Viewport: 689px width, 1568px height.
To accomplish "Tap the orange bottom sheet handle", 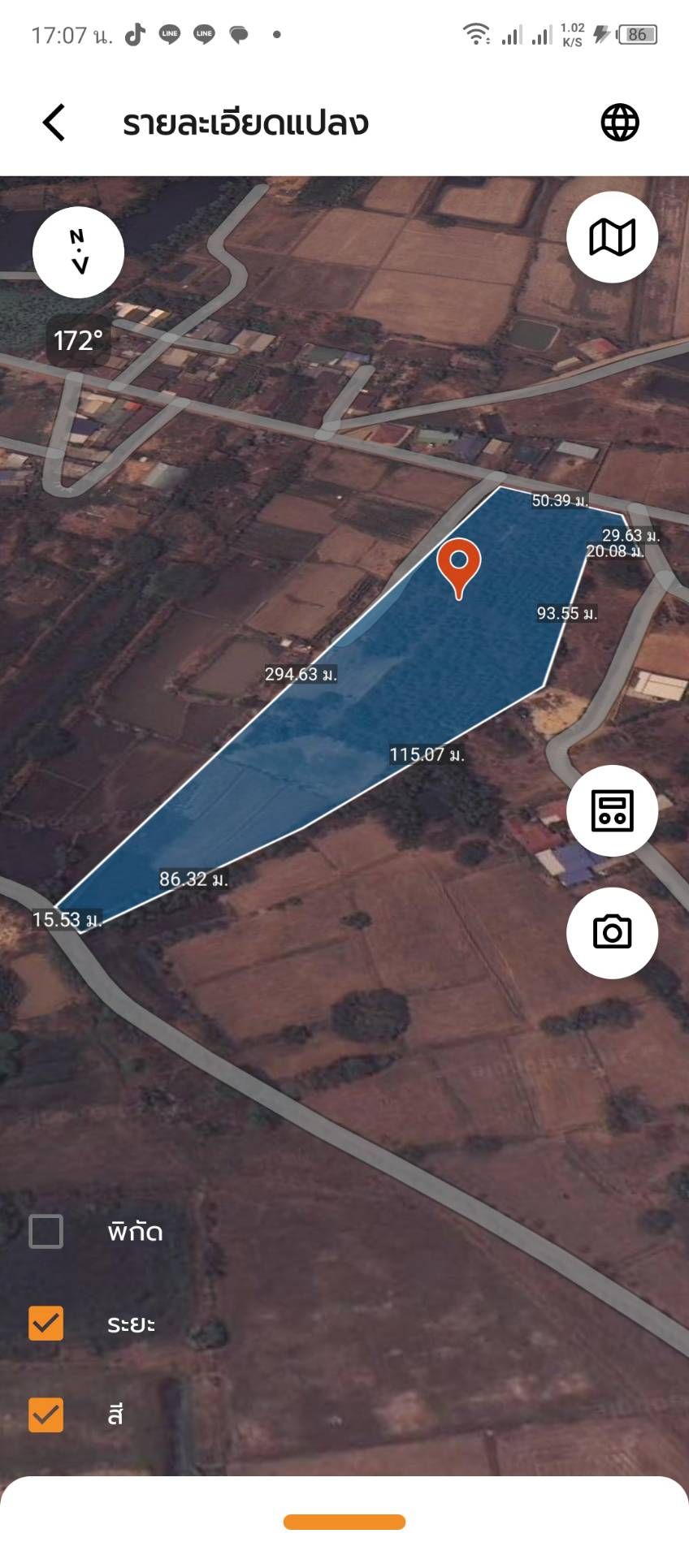I will [x=344, y=1522].
